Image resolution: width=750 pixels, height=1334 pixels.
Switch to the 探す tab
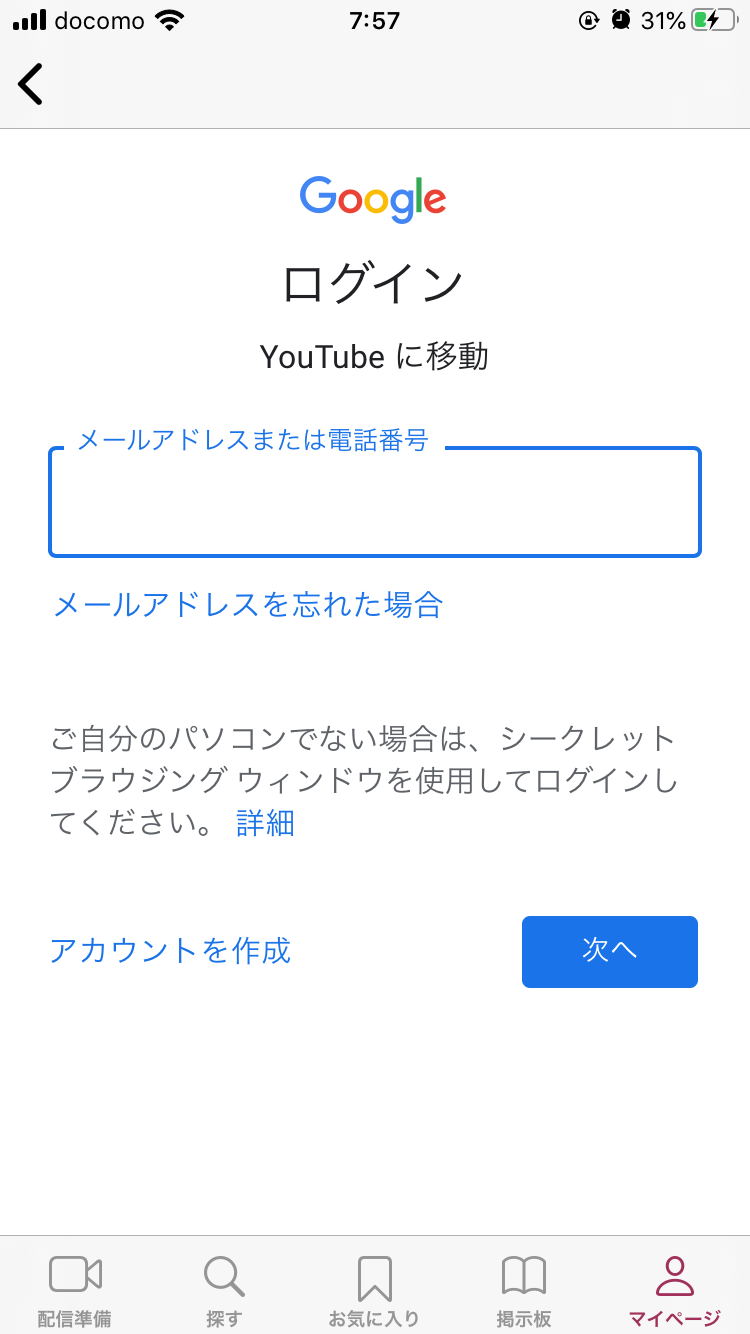(224, 1290)
